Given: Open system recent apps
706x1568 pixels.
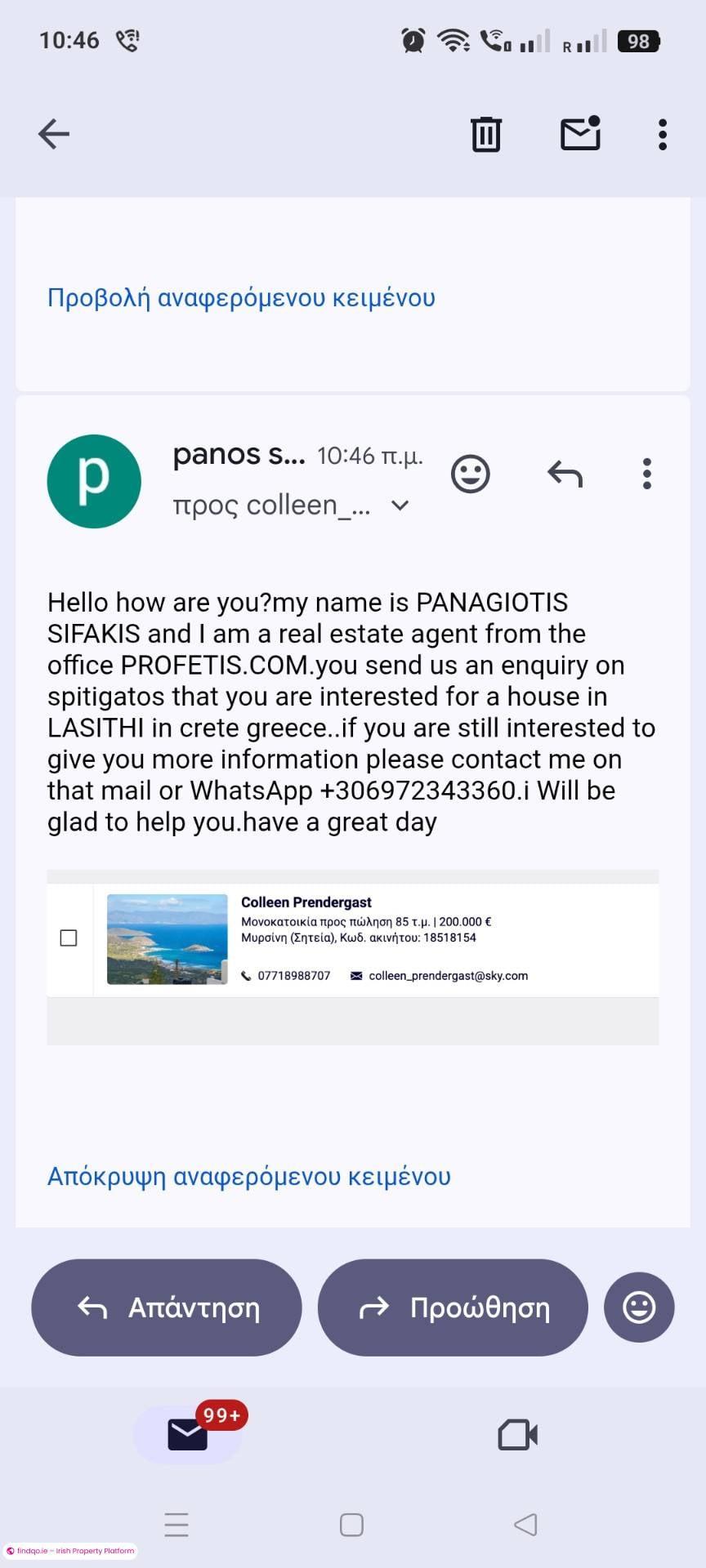Looking at the screenshot, I should coord(176,1525).
